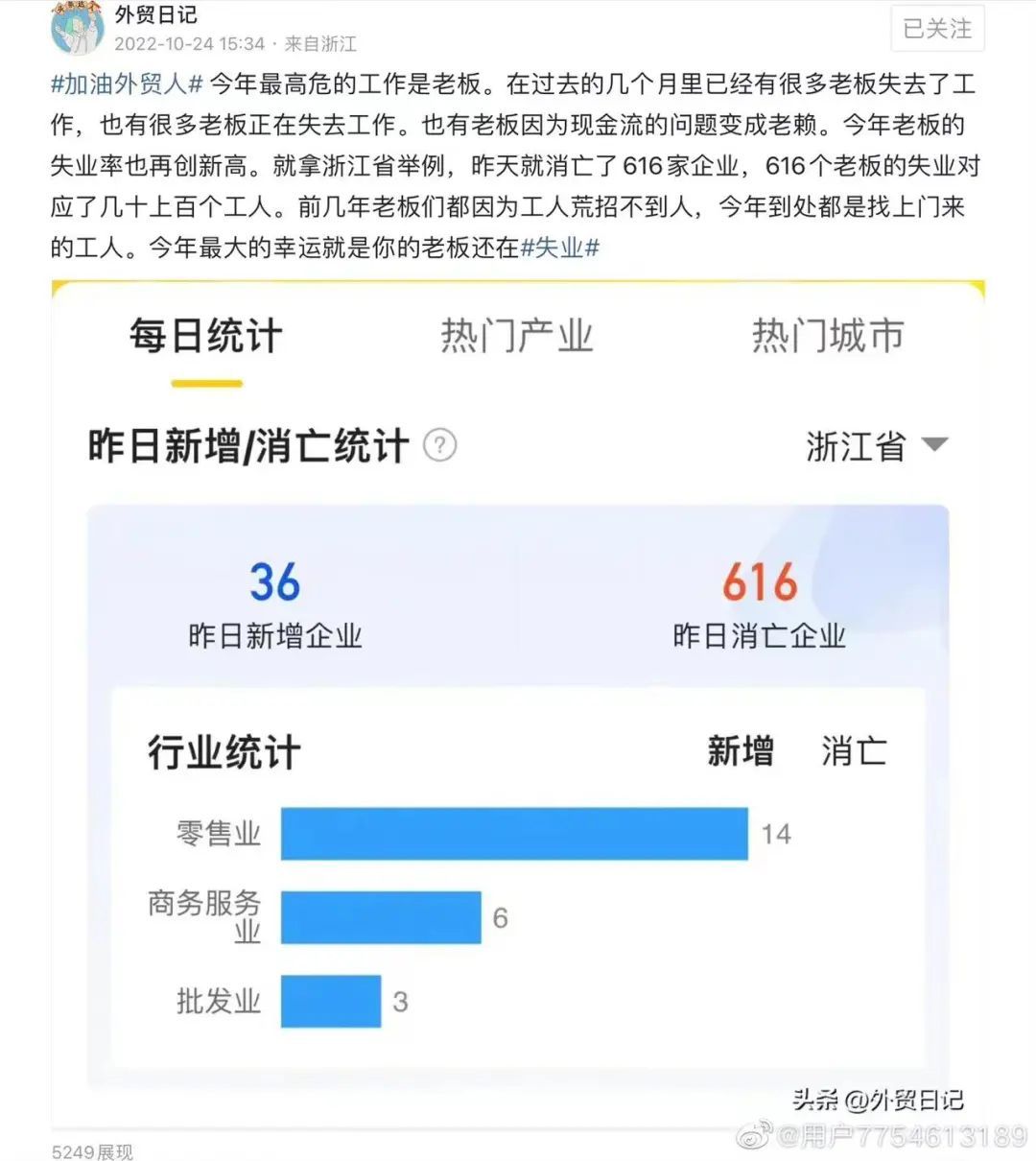The height and width of the screenshot is (1161, 1036).
Task: Open the 外贸日记 username
Action: [x=155, y=14]
